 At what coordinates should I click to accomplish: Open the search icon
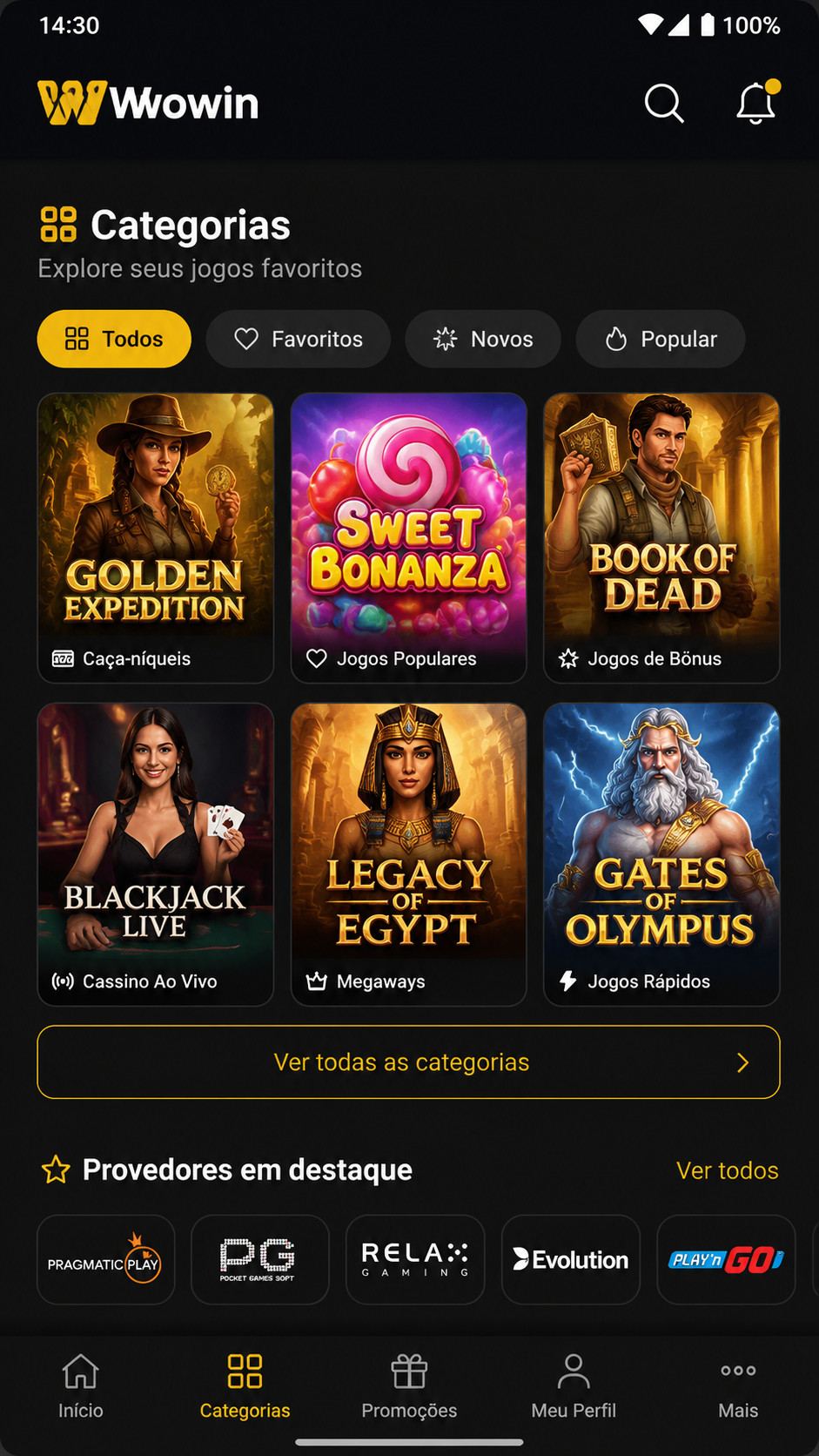pyautogui.click(x=664, y=104)
